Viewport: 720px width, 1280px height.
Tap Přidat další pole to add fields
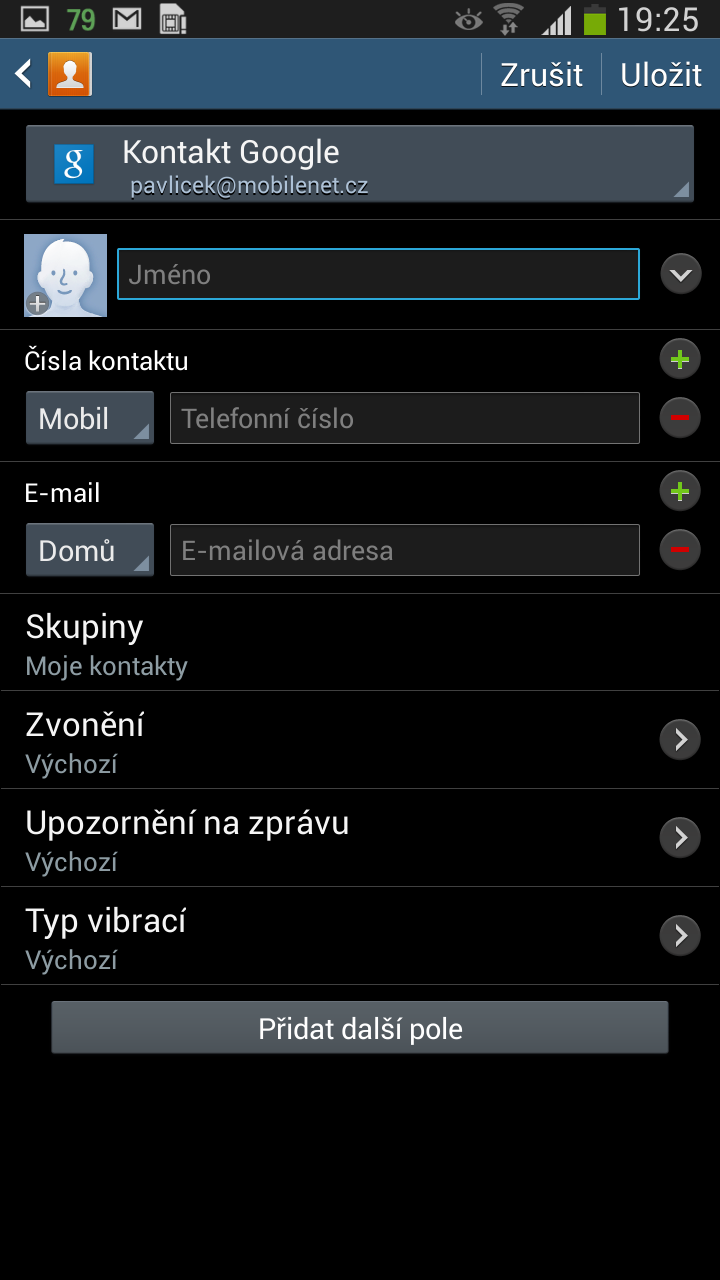tap(360, 1026)
